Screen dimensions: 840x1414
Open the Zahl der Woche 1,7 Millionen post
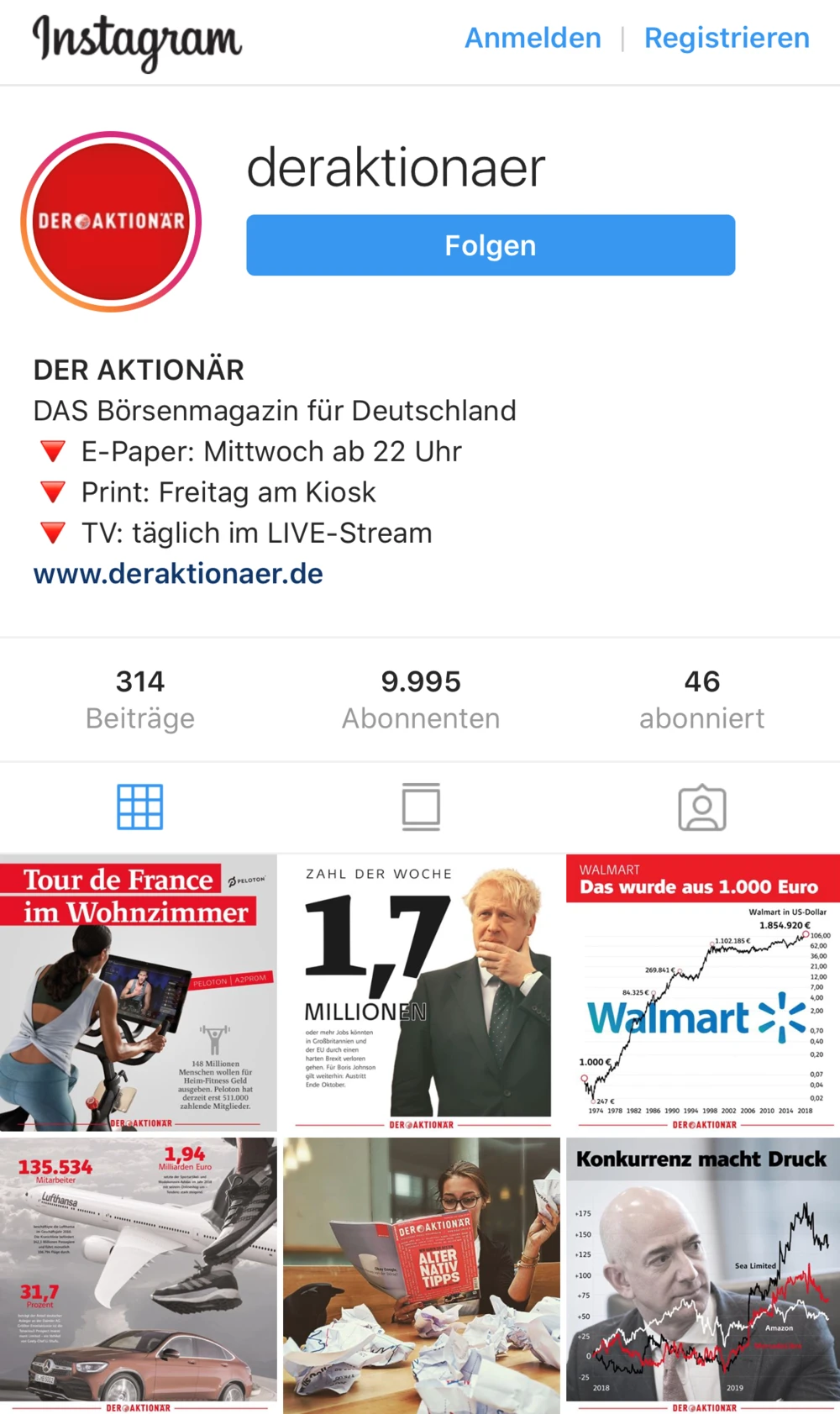pyautogui.click(x=421, y=993)
